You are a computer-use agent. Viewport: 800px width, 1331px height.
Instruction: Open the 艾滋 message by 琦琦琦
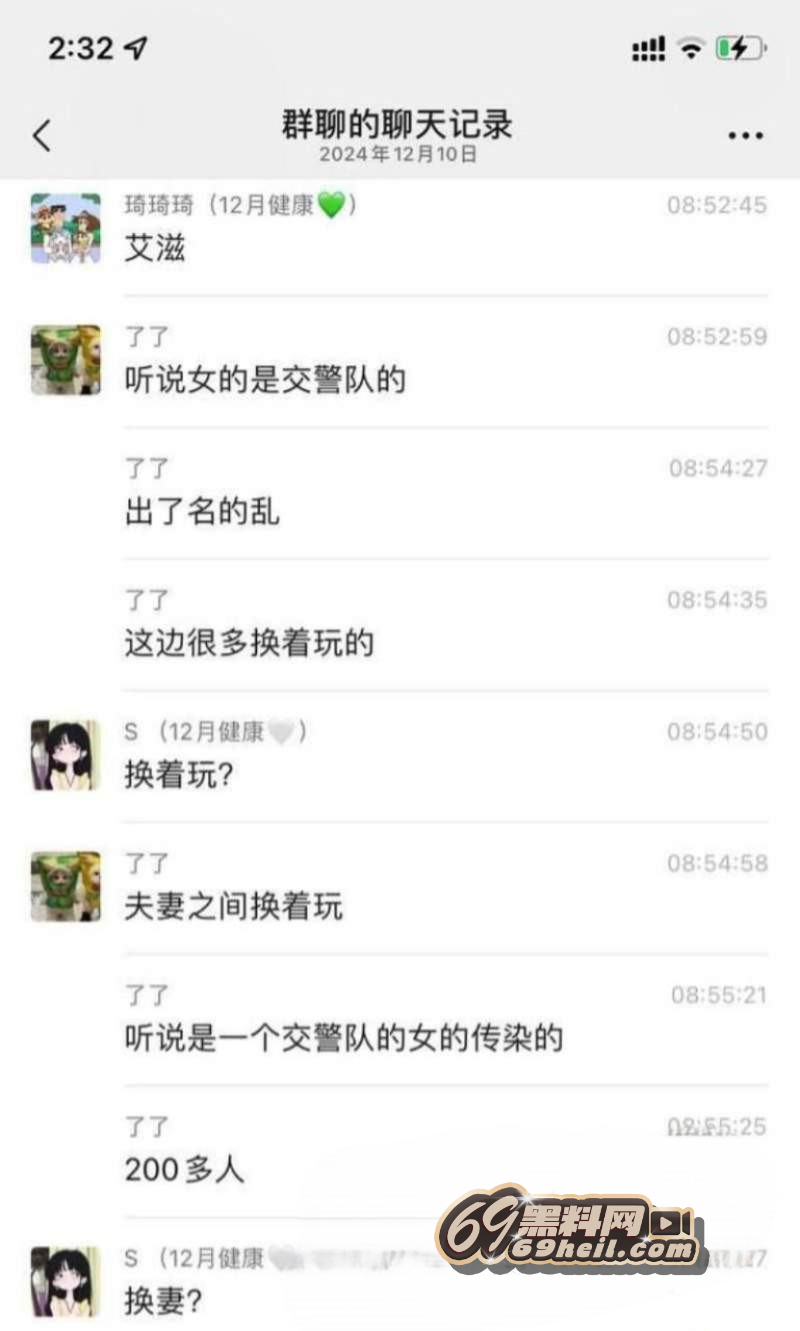point(155,249)
